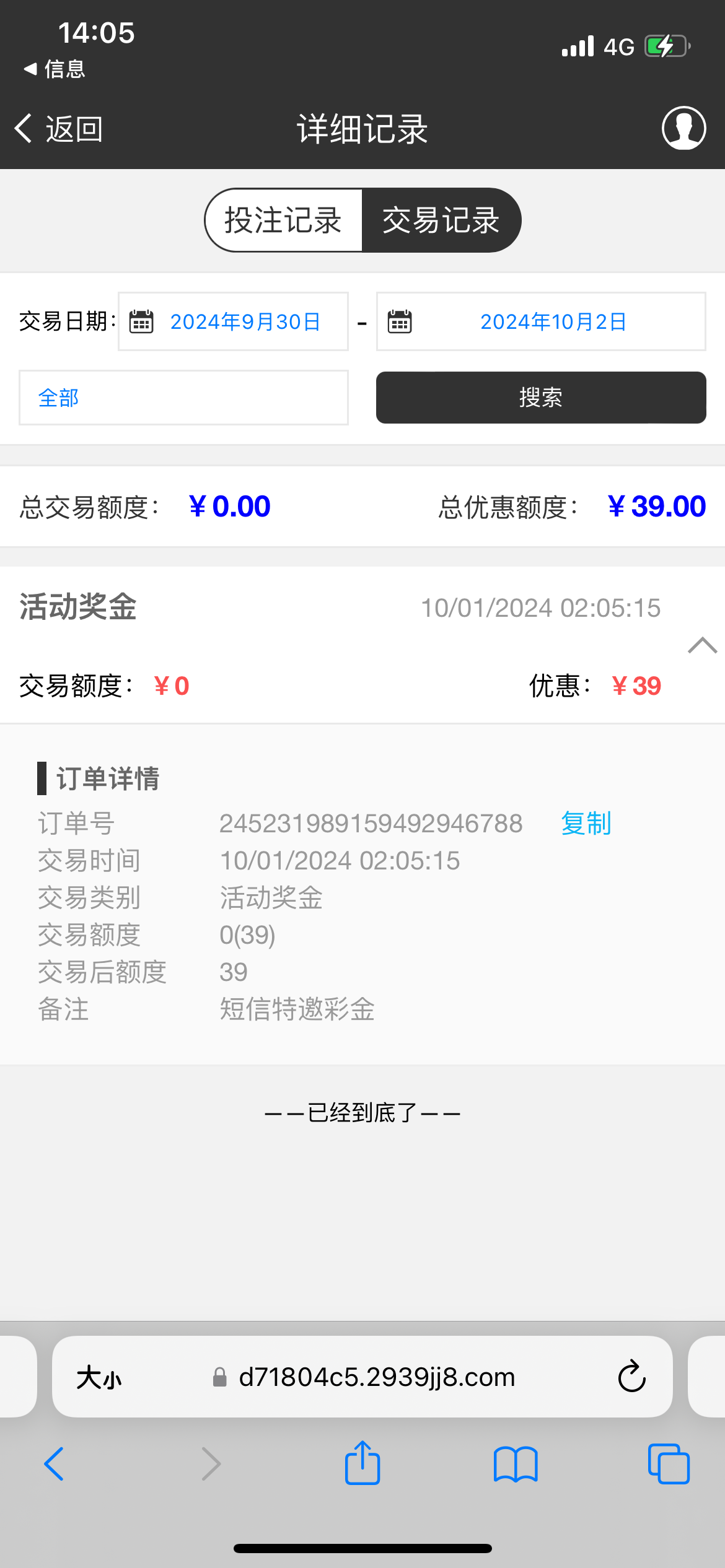725x1568 pixels.
Task: Go back in Safari browser history
Action: pyautogui.click(x=54, y=1464)
